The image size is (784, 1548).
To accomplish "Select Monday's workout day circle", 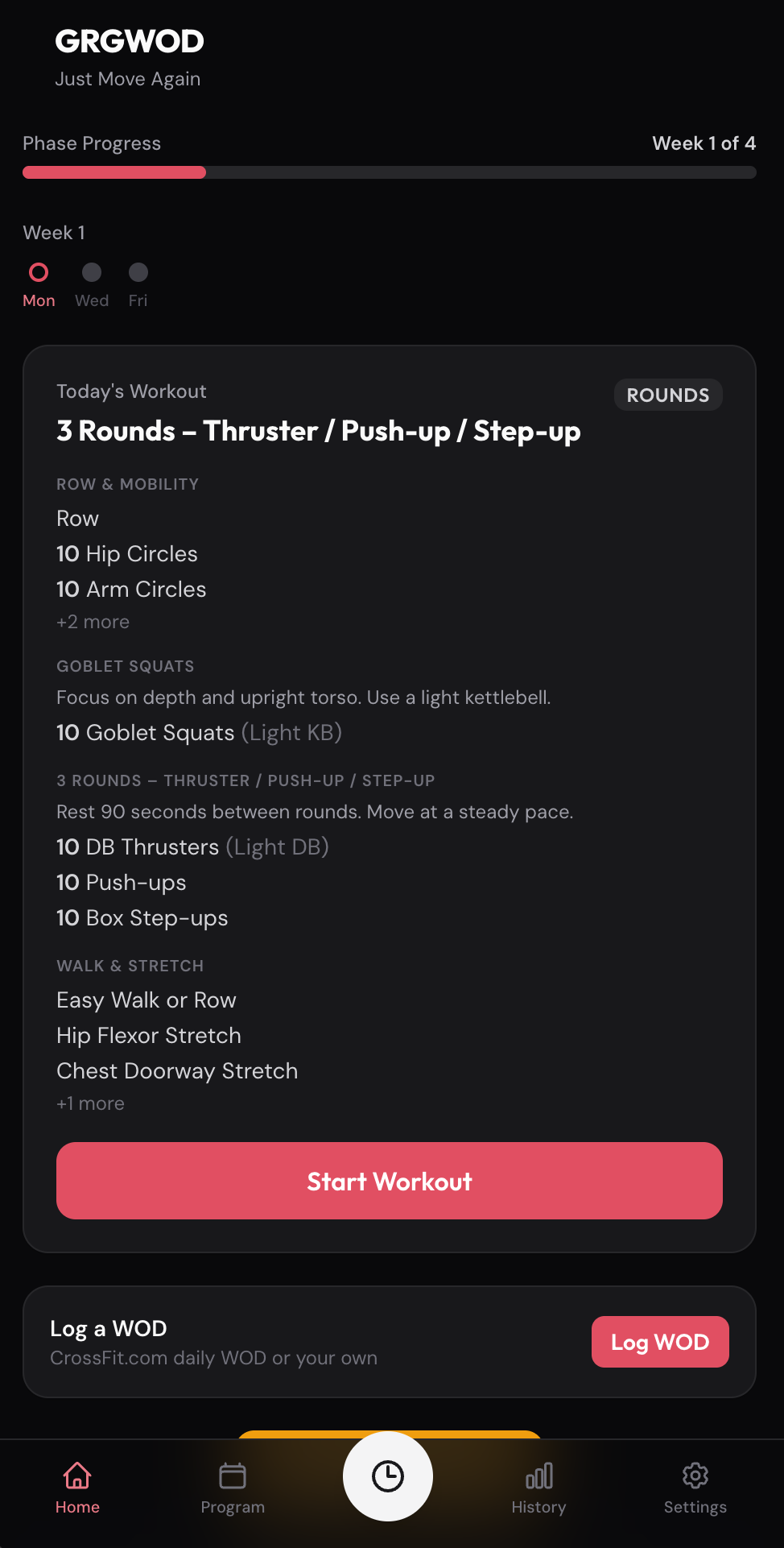I will 39,272.
